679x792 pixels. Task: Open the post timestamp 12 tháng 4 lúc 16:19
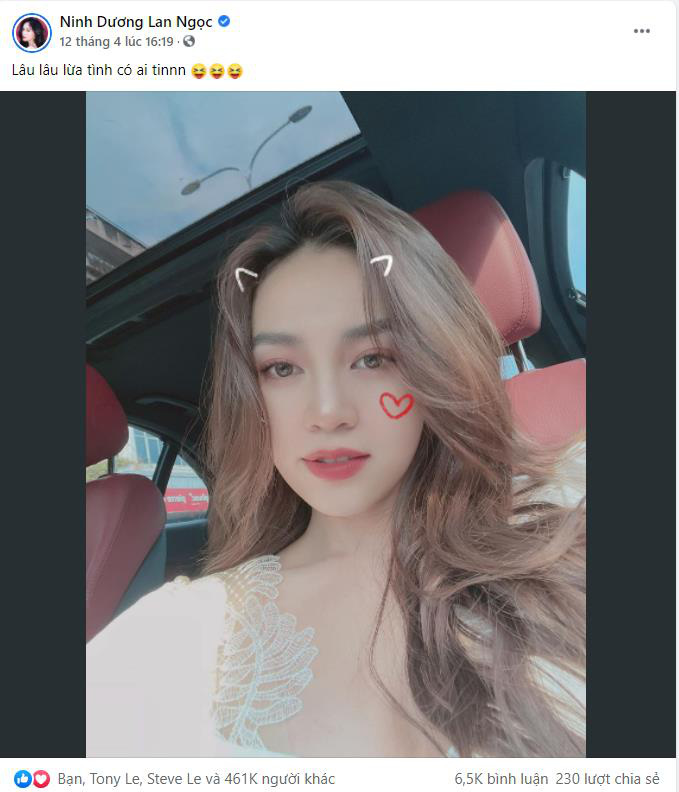tap(116, 42)
